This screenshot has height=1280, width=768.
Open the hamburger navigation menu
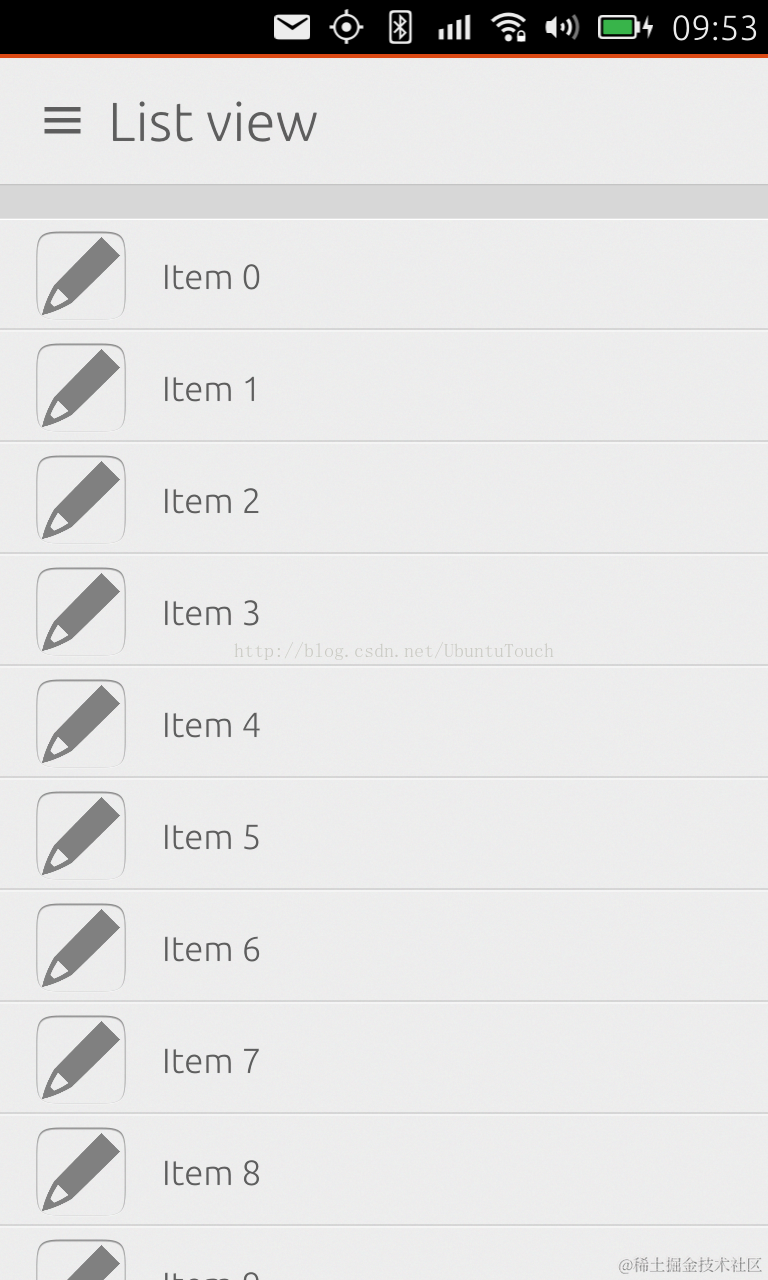[62, 122]
